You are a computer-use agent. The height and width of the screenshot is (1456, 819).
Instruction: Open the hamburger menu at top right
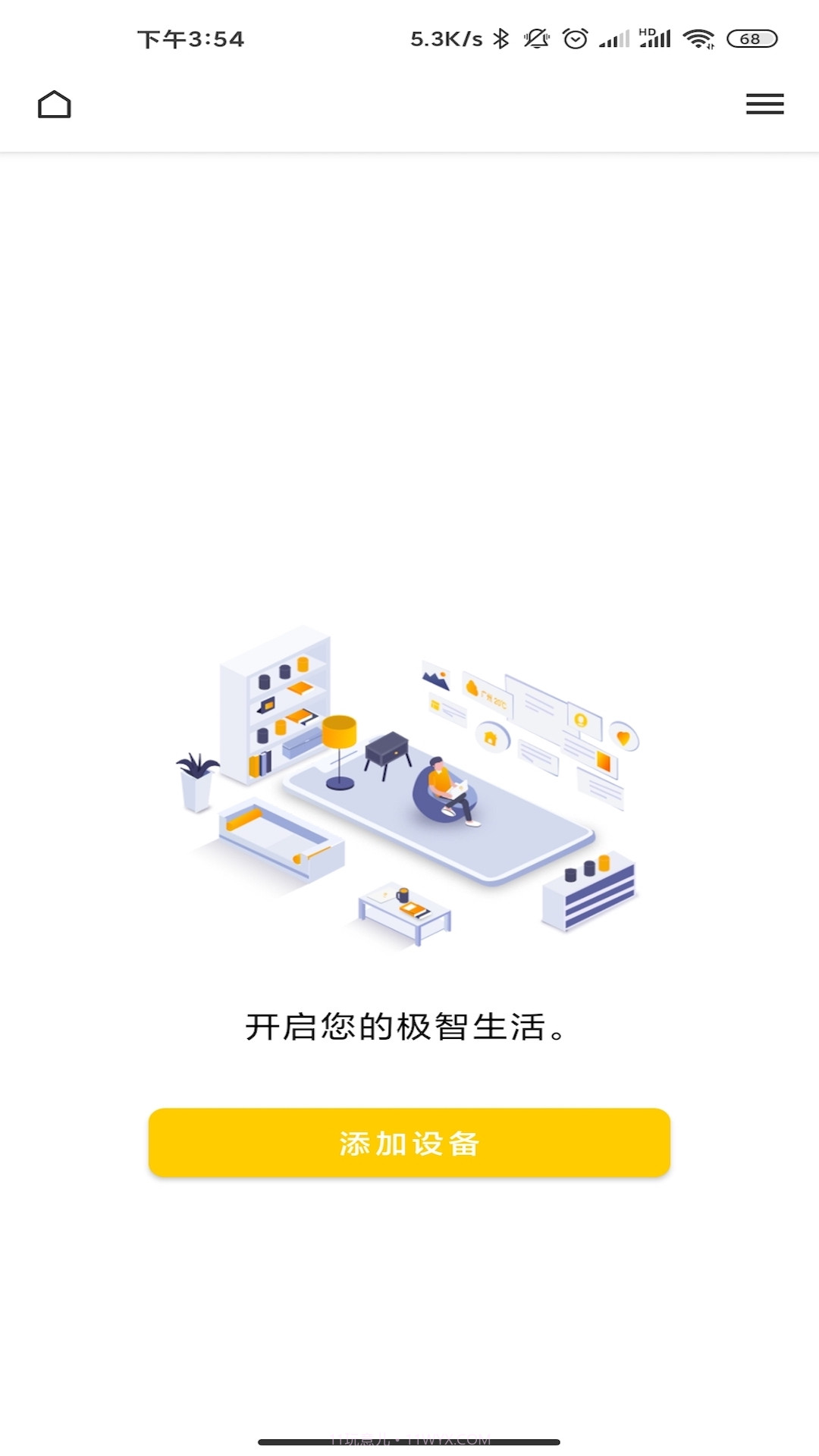(x=764, y=104)
